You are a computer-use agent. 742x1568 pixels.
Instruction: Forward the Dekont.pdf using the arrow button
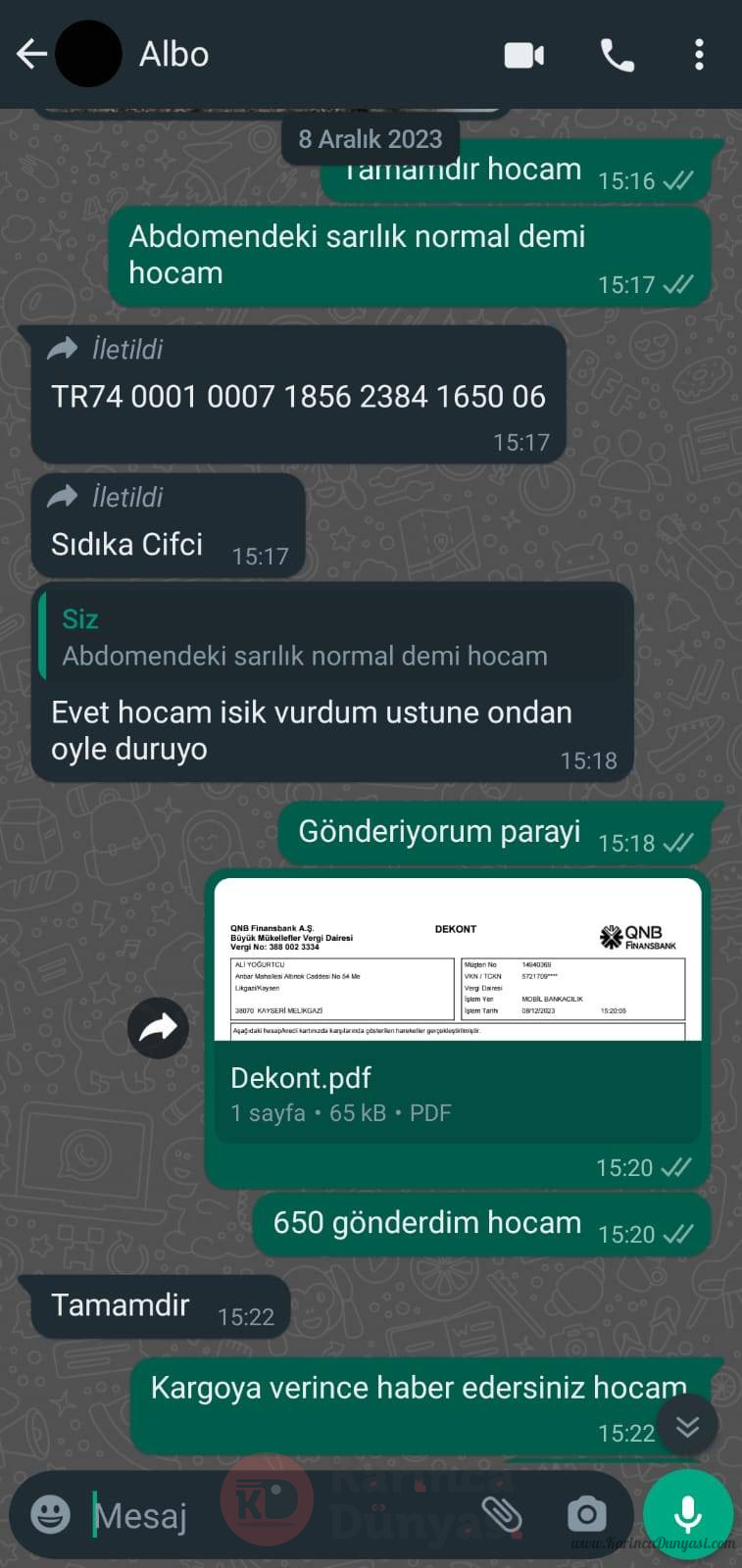pos(158,1027)
